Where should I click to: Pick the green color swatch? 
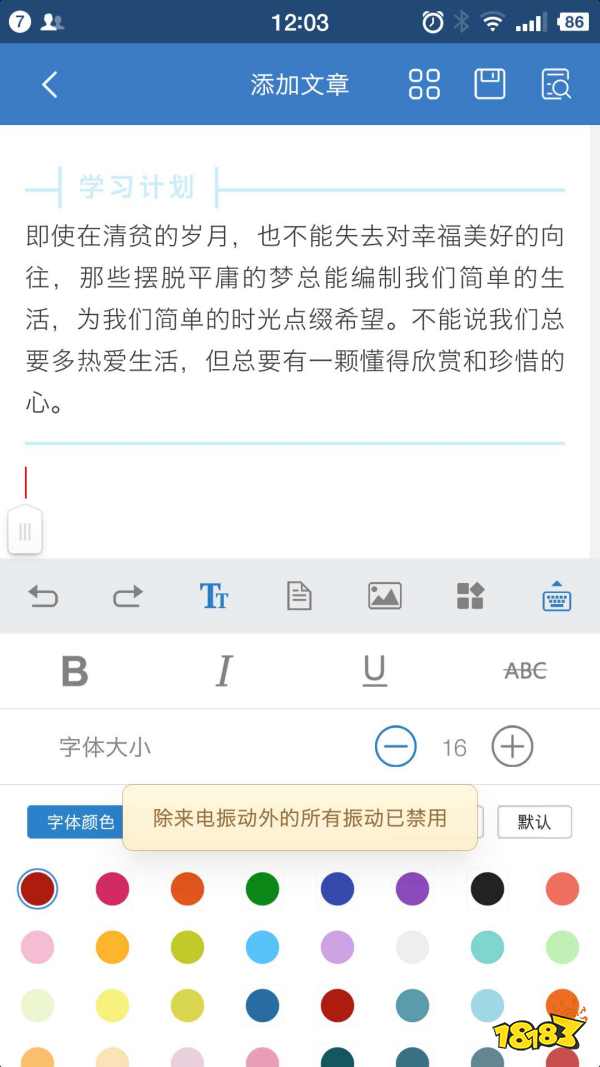[262, 888]
